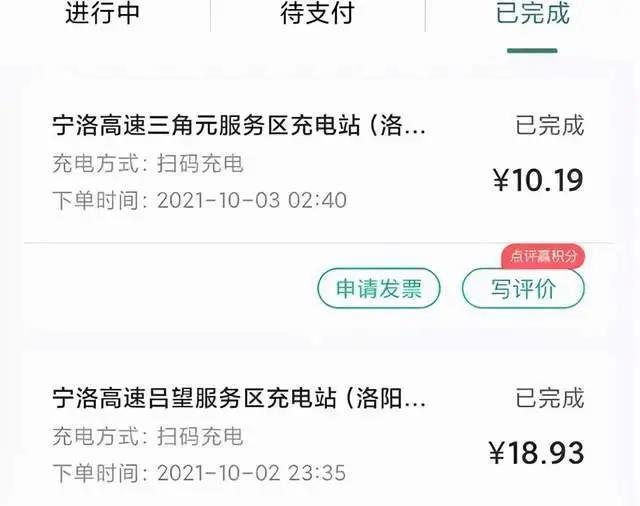Select the 已完成 tab
The image size is (640, 506).
tap(532, 14)
